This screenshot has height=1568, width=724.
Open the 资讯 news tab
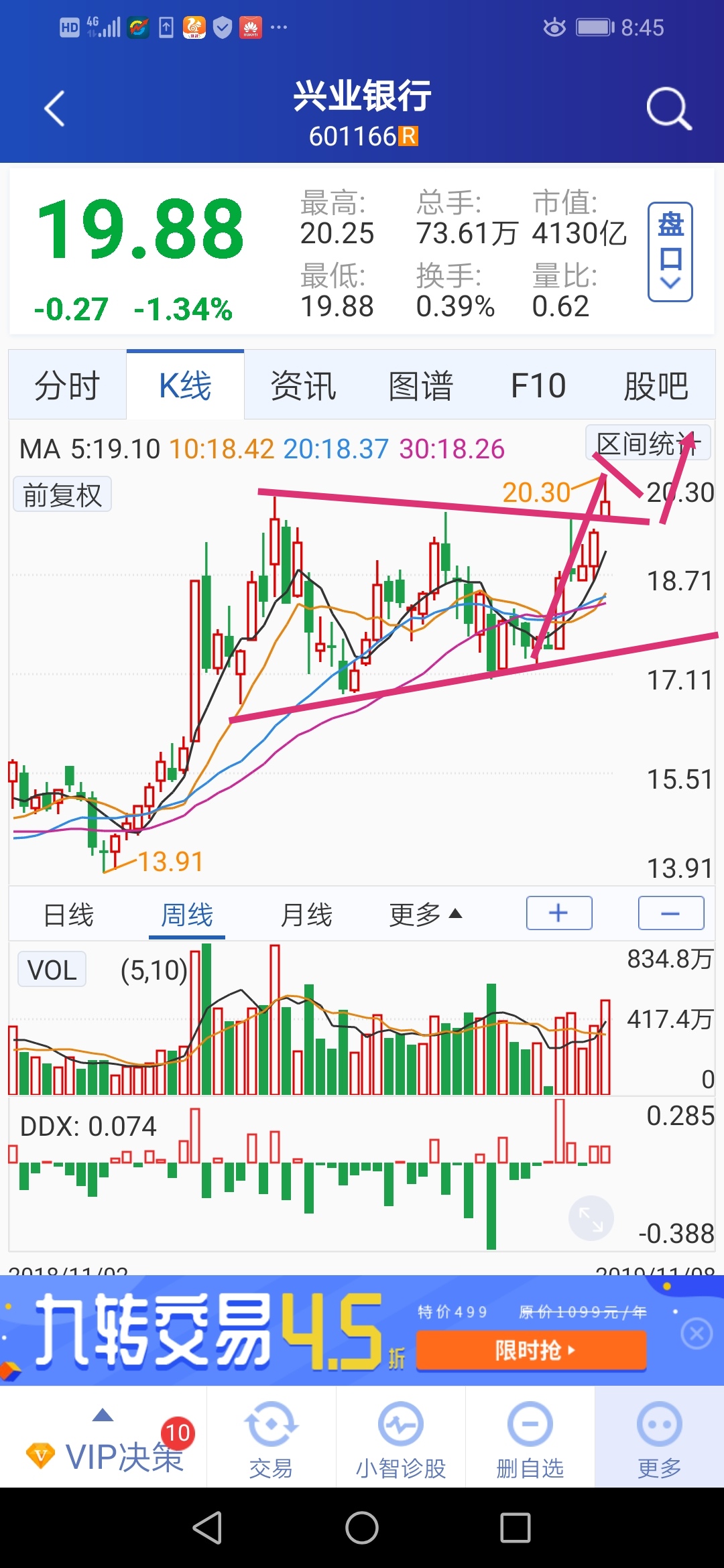[x=303, y=386]
